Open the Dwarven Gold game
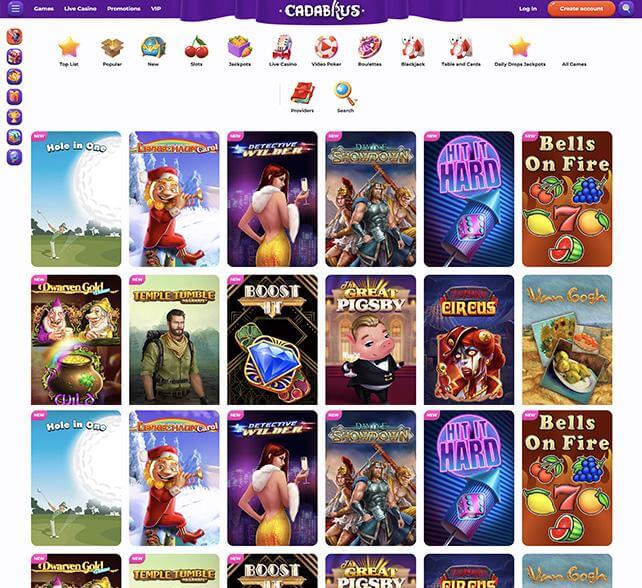The image size is (642, 588). tap(76, 340)
